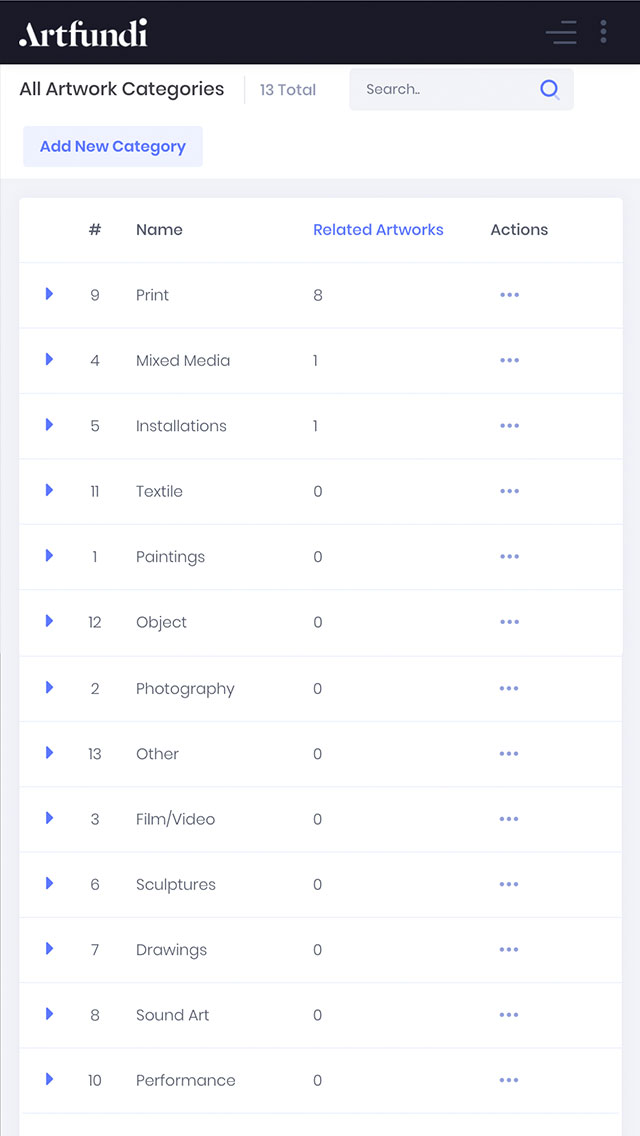Expand the Print category row
Image resolution: width=640 pixels, height=1136 pixels.
(49, 294)
